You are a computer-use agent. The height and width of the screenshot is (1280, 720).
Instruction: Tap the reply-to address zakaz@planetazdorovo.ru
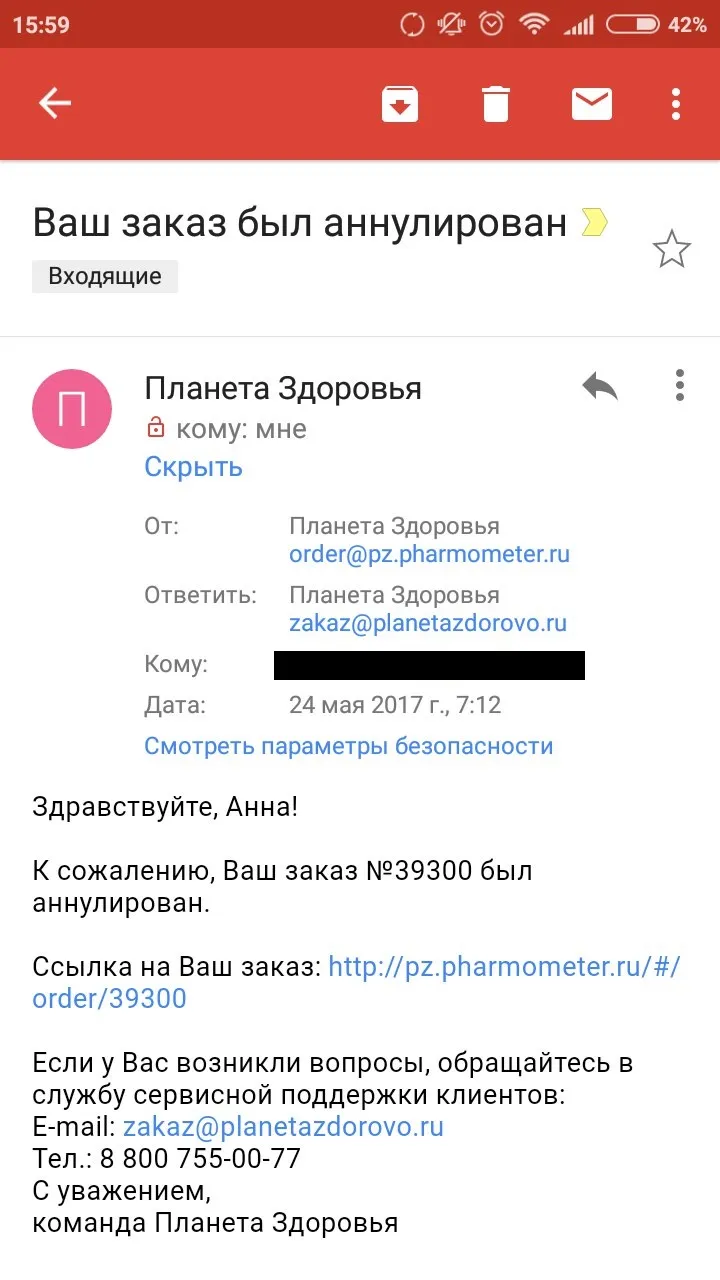[x=428, y=623]
